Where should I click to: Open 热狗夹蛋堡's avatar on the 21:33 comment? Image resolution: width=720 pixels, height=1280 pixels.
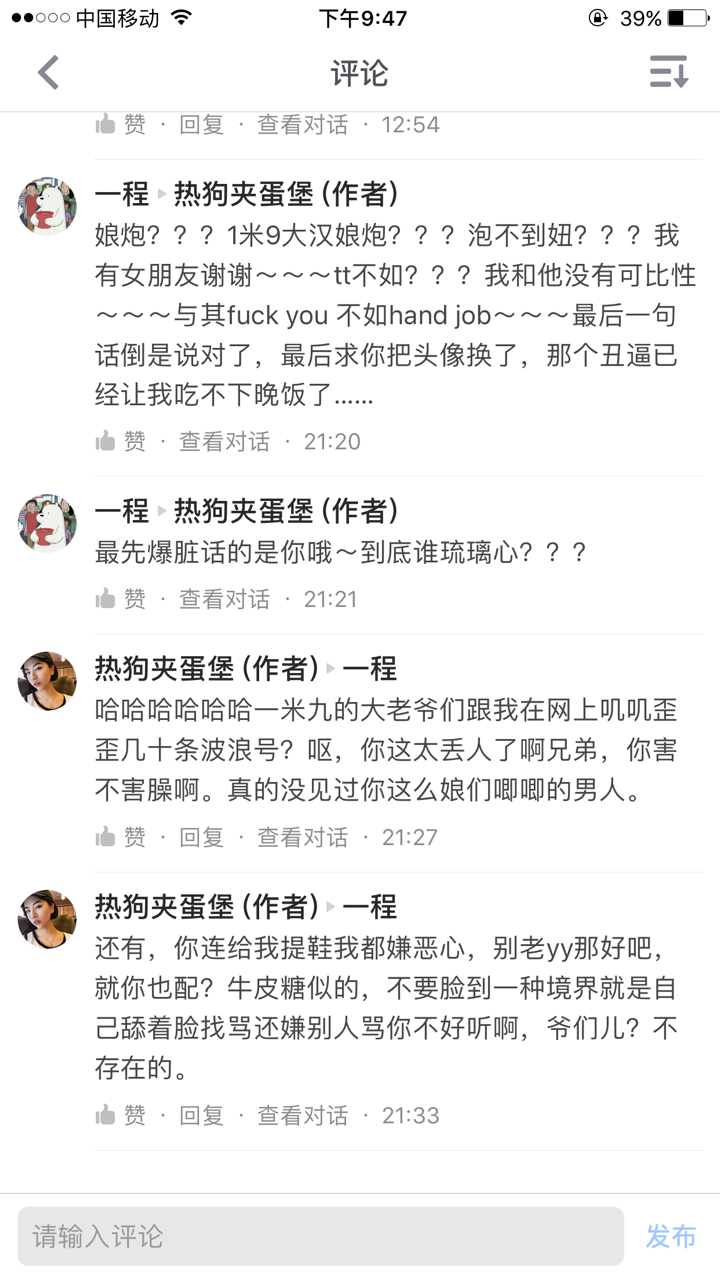point(47,919)
